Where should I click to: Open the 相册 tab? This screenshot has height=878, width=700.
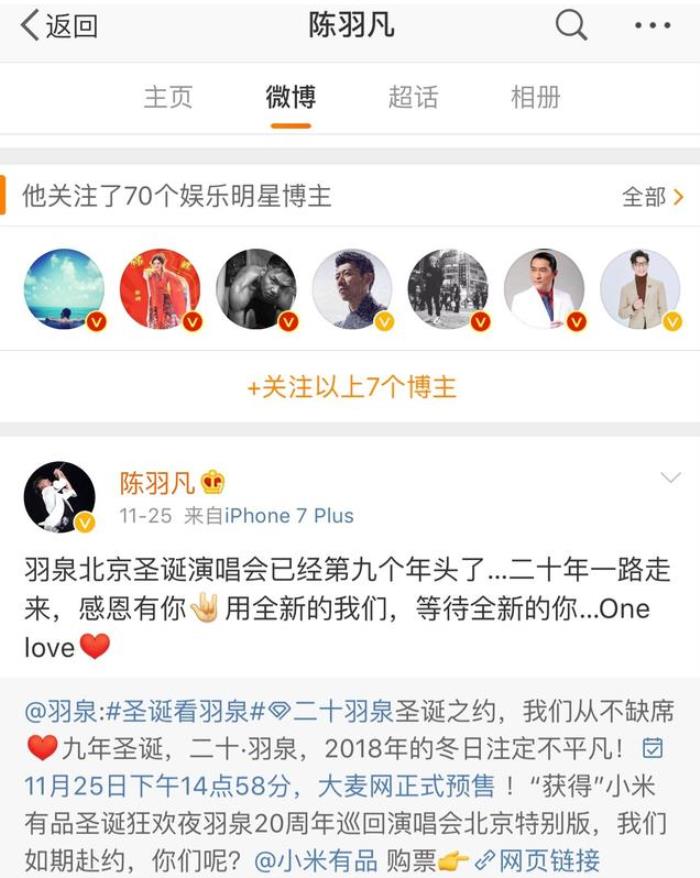click(x=535, y=97)
